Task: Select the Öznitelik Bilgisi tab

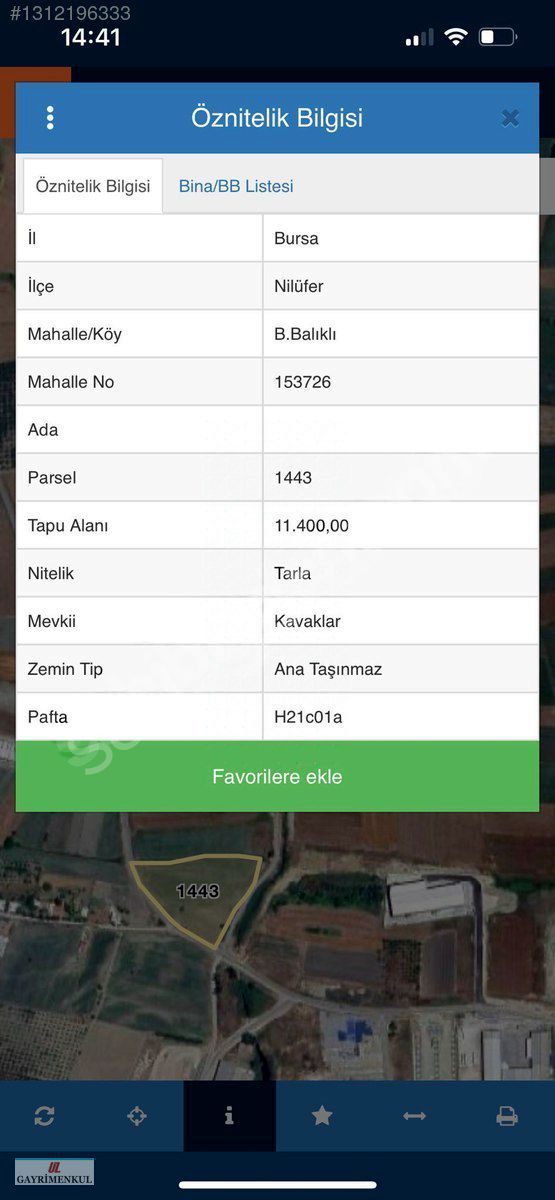Action: [x=93, y=186]
